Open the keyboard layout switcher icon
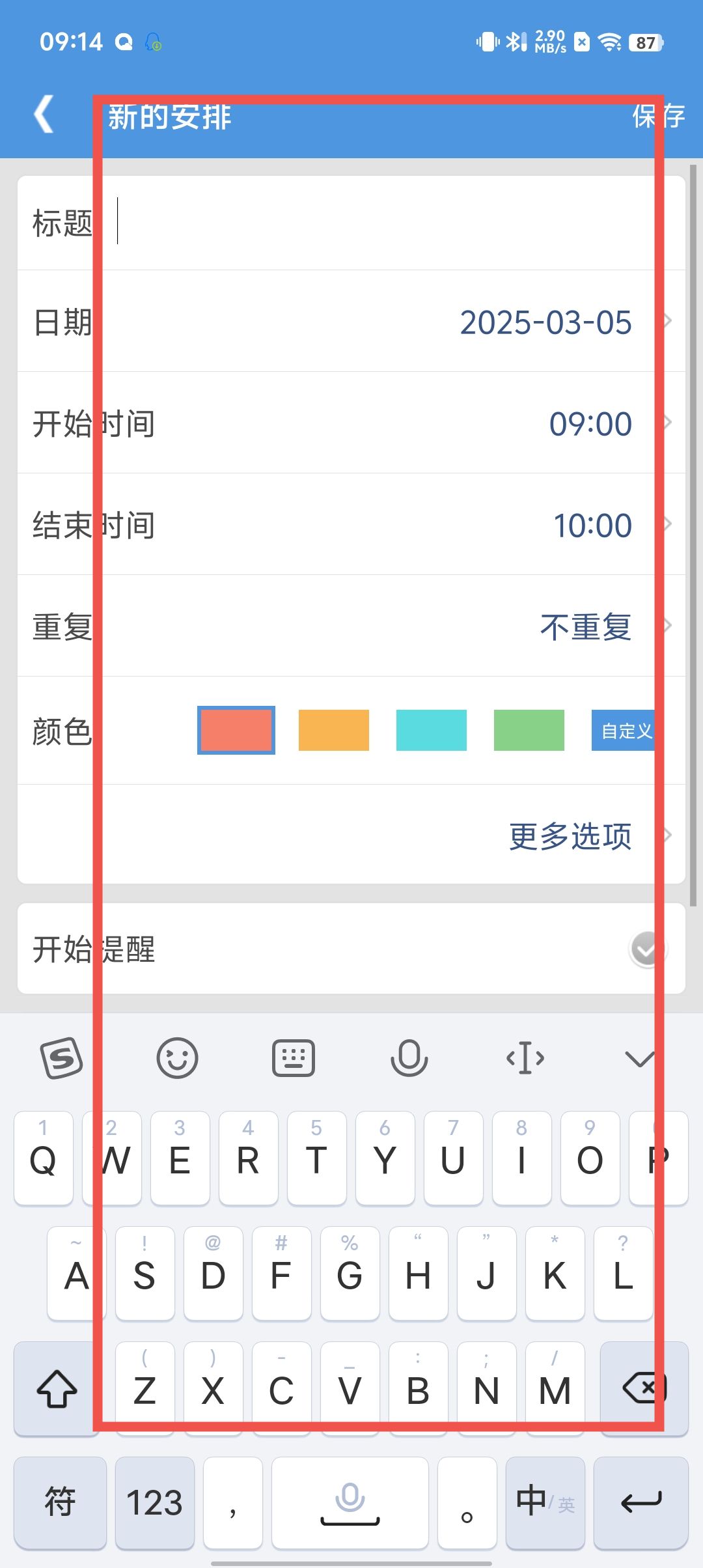 click(x=293, y=1058)
